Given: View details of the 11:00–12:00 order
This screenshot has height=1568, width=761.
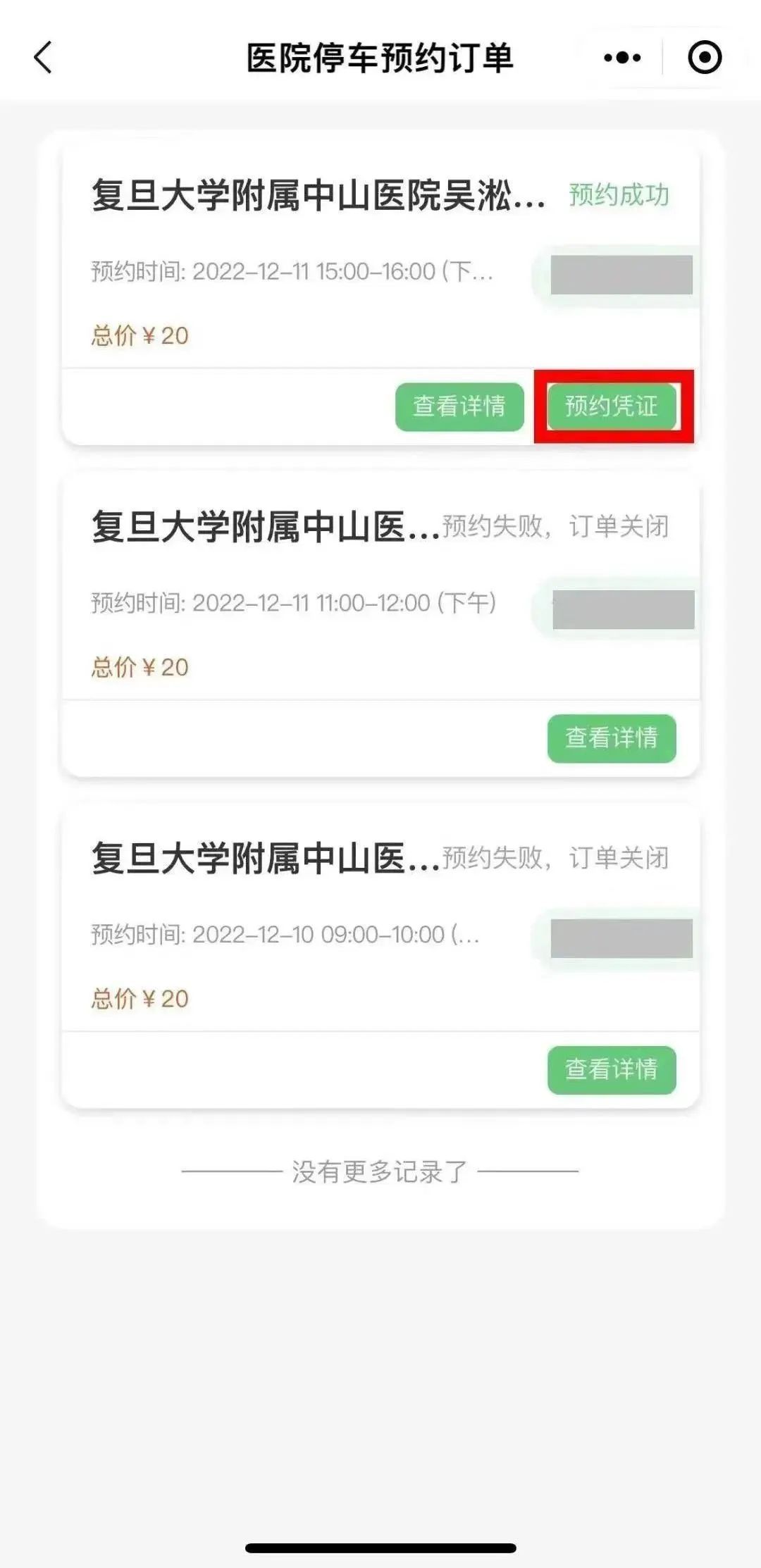Looking at the screenshot, I should [611, 738].
